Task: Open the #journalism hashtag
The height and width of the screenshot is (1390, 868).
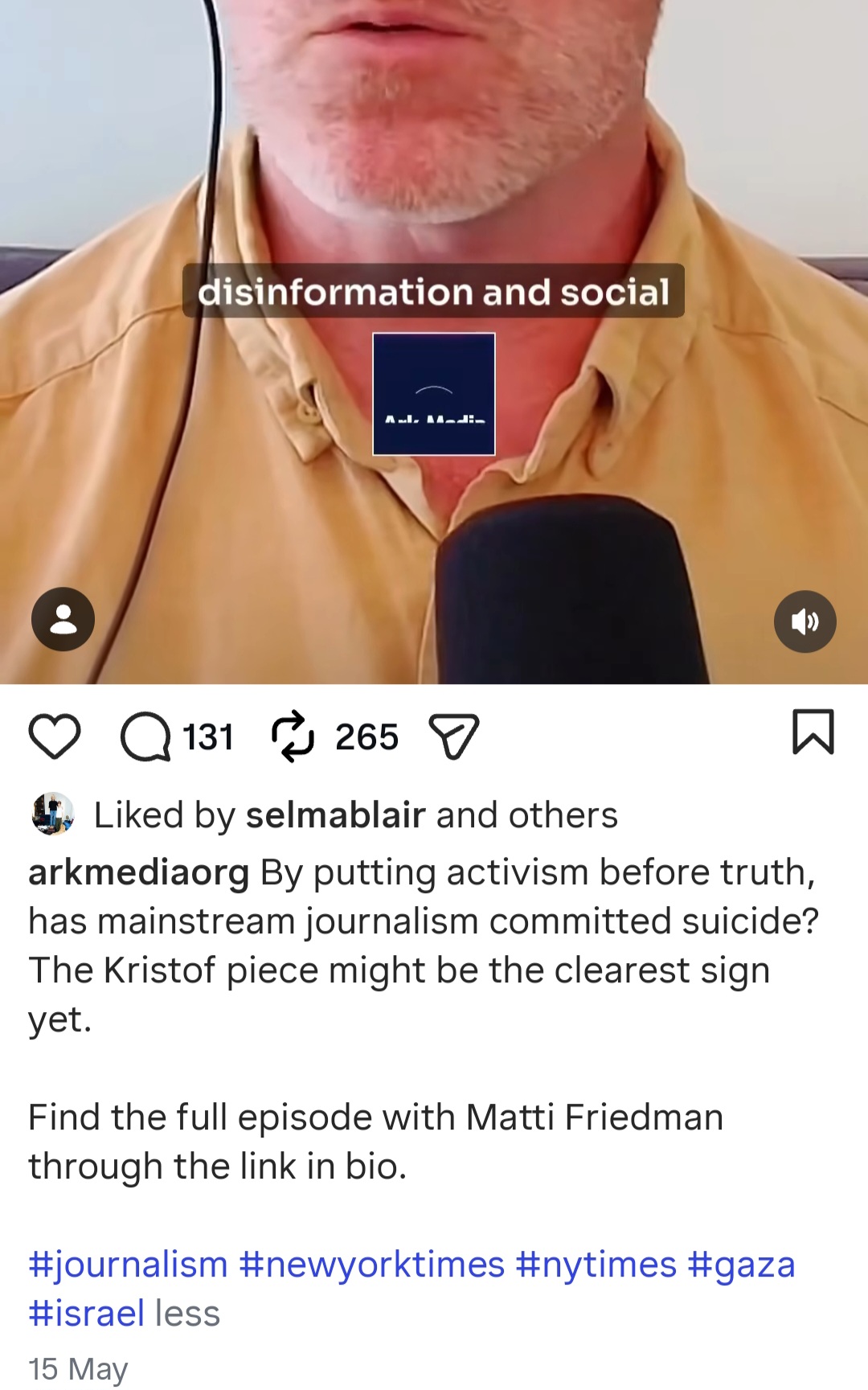Action: [x=129, y=1265]
